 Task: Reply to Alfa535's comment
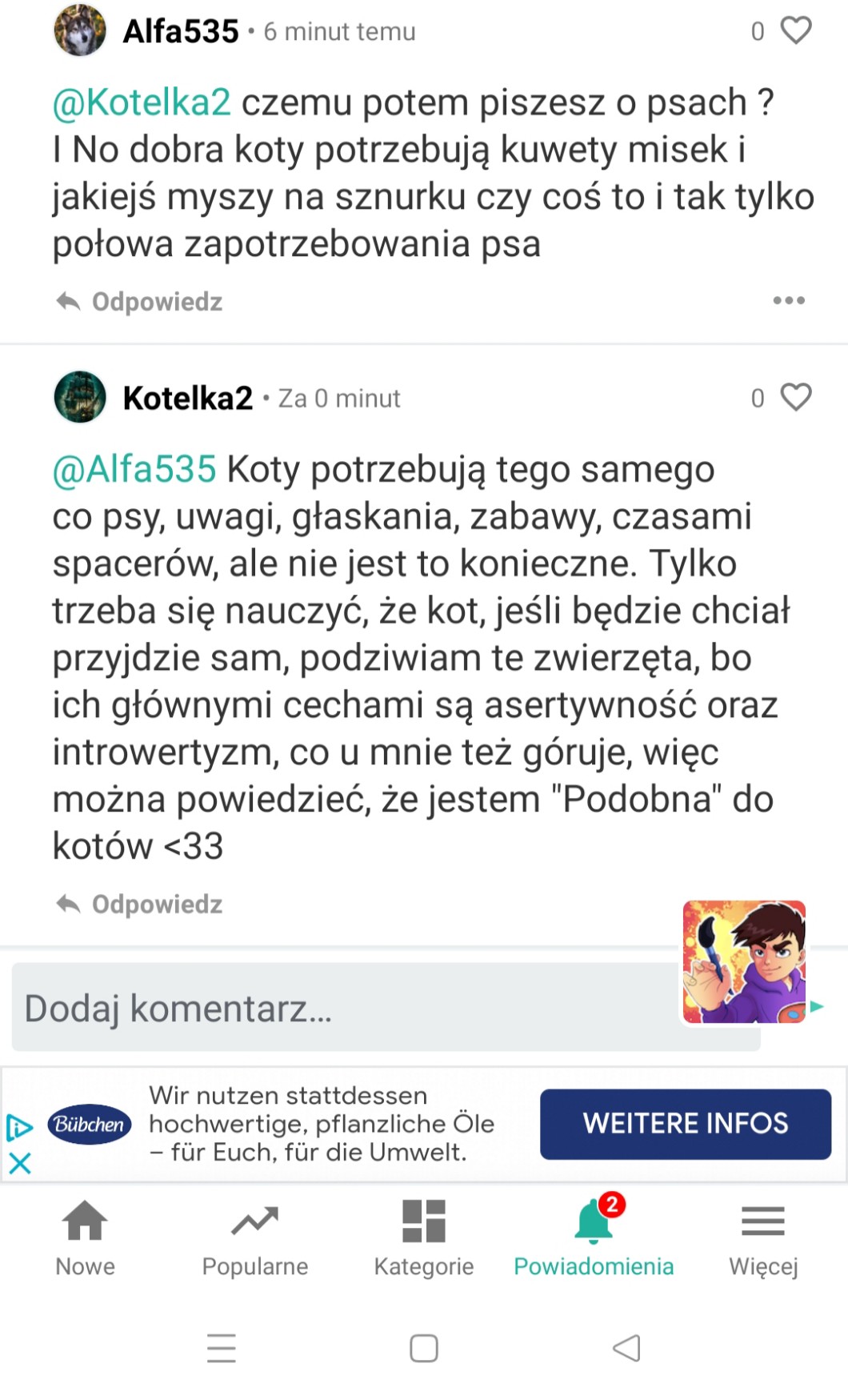click(141, 302)
